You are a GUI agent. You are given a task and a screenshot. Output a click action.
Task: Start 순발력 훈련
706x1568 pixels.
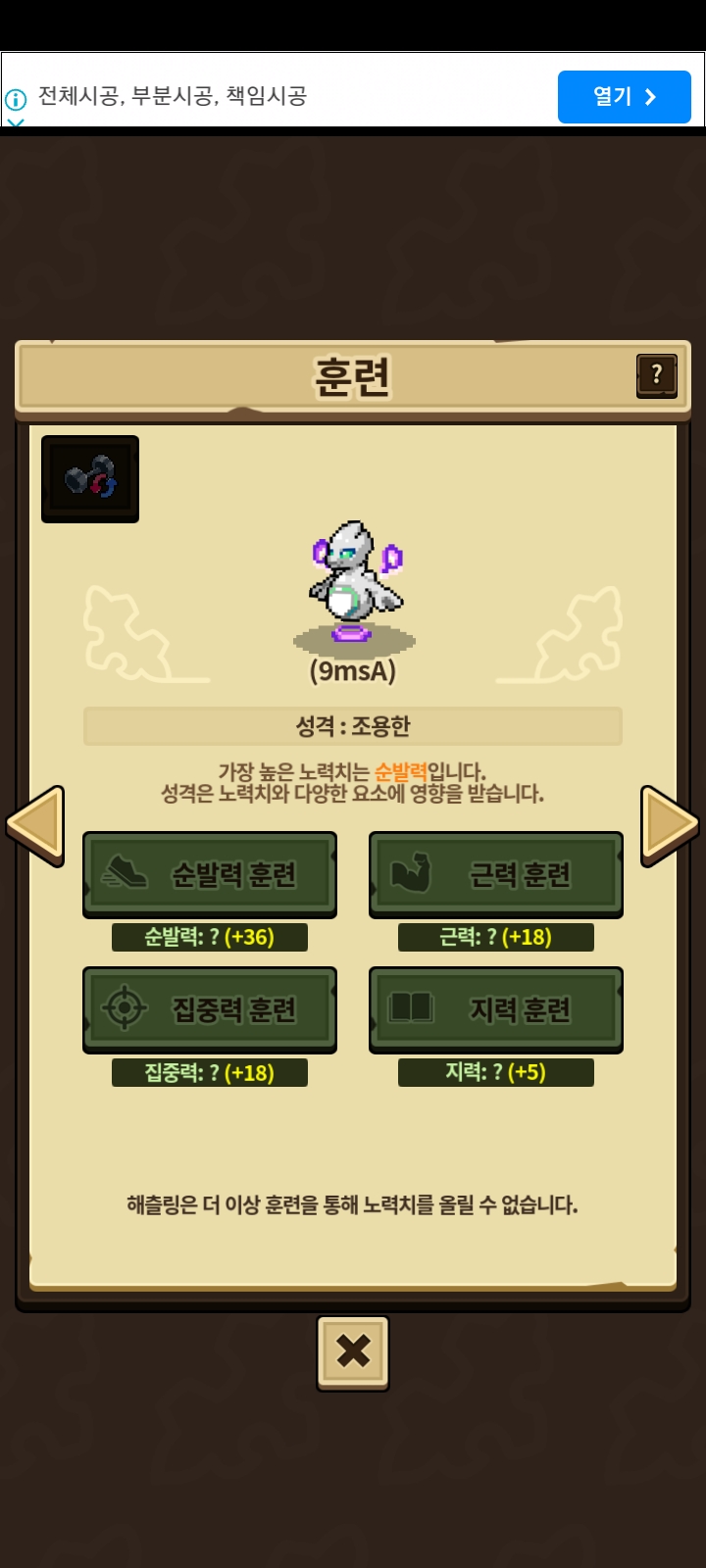point(210,874)
